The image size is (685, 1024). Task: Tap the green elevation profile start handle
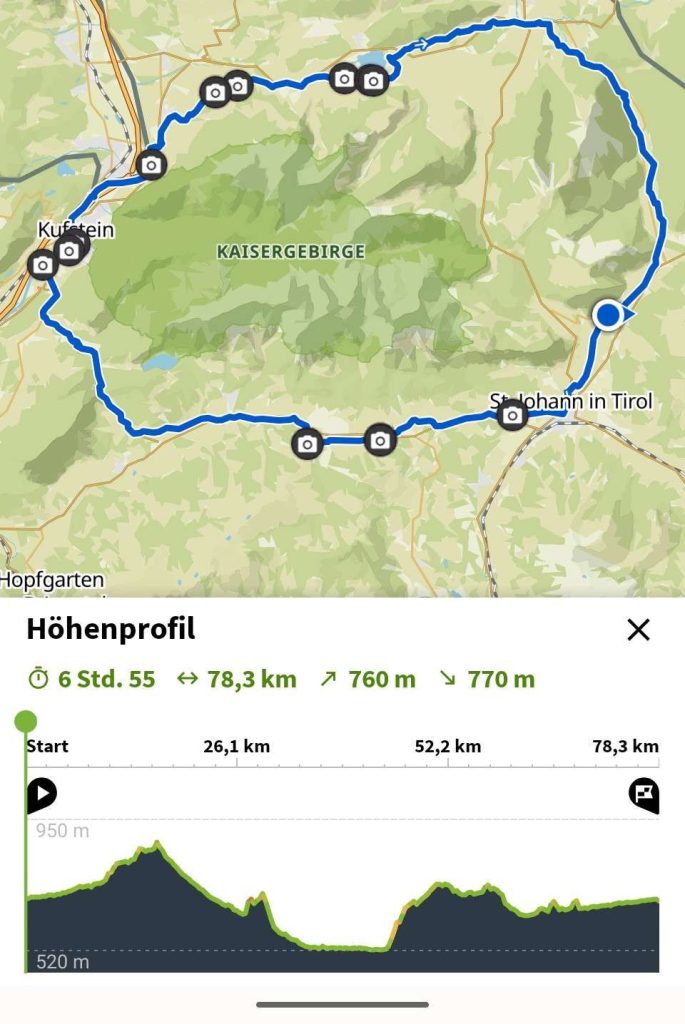[x=26, y=721]
